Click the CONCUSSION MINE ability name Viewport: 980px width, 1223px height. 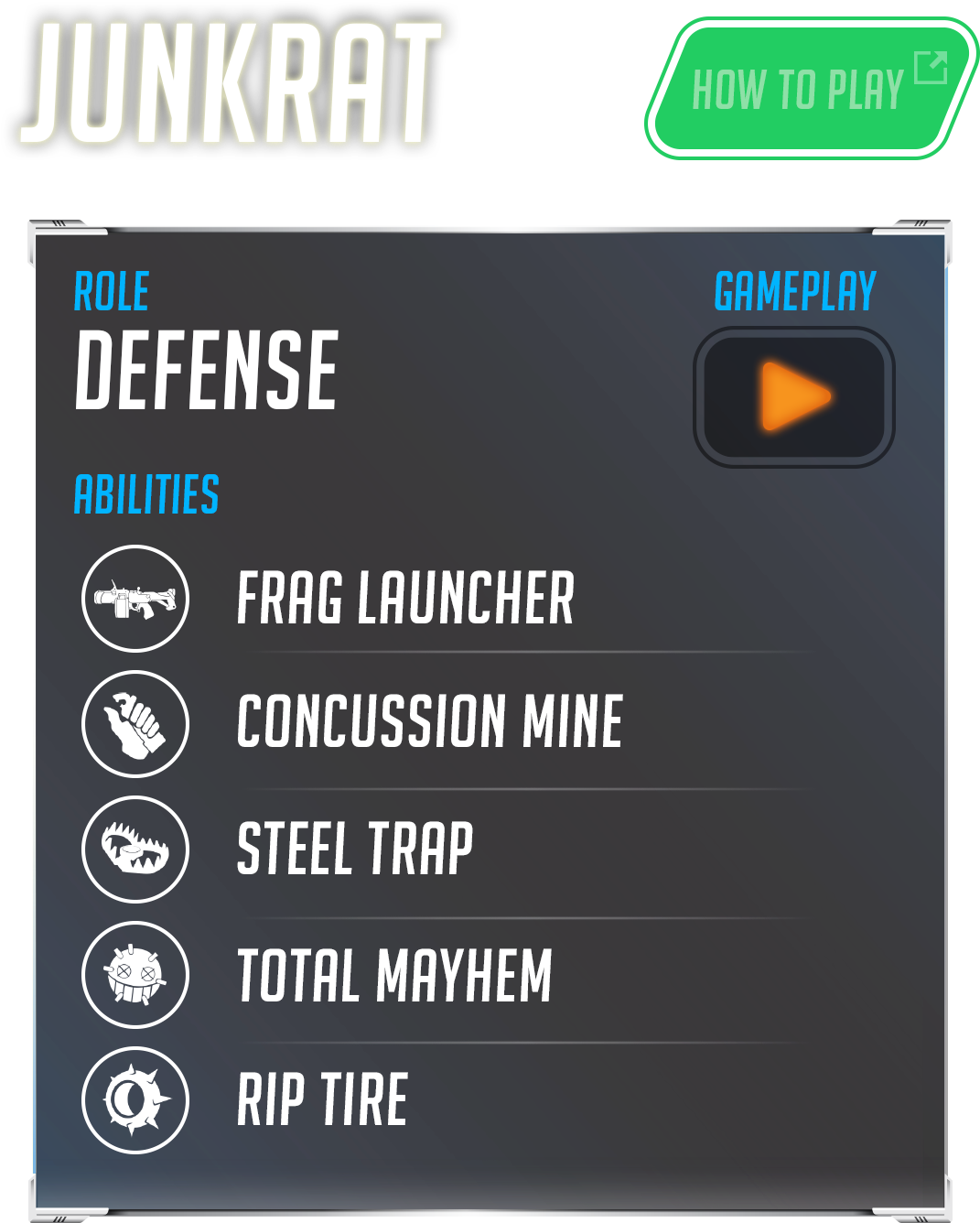click(x=430, y=722)
